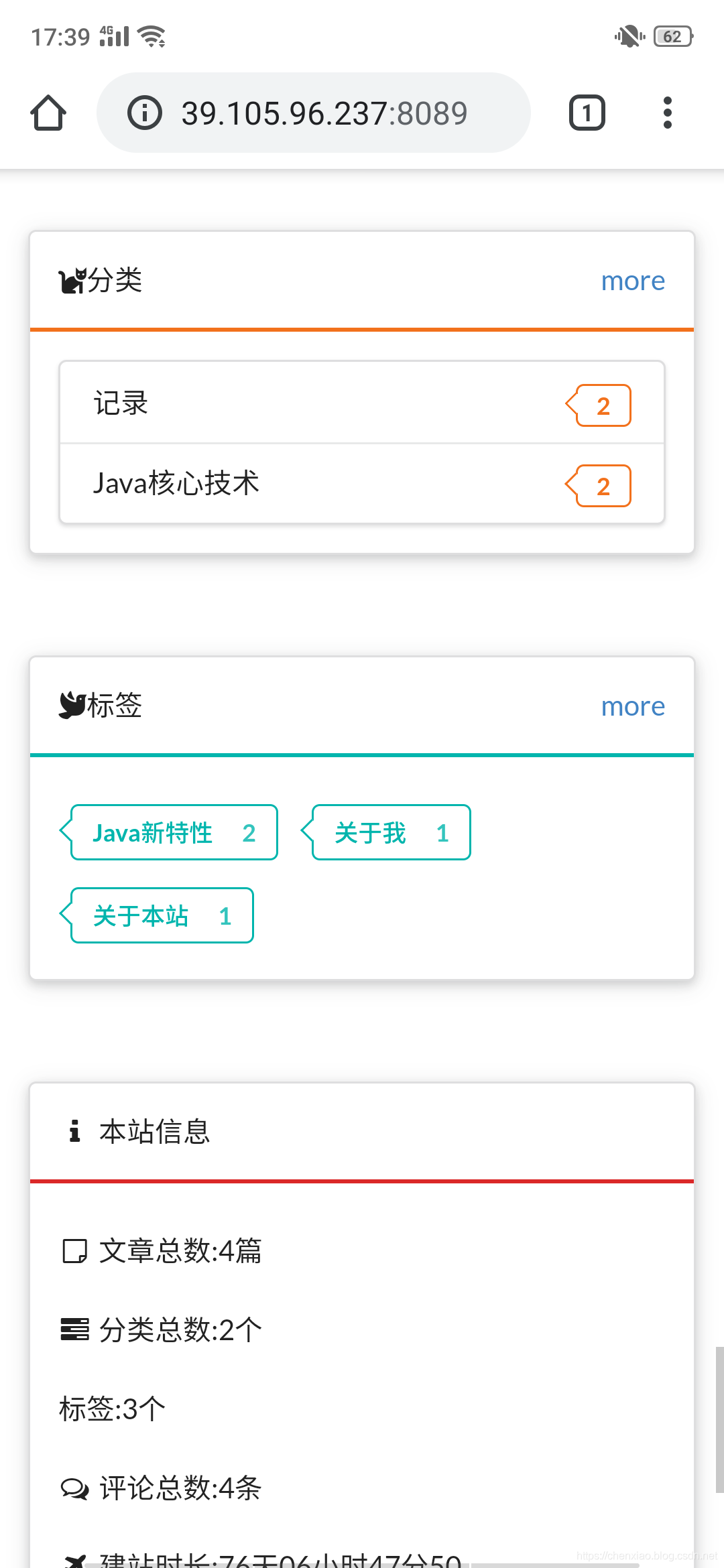Click the bird icon beside 标签 heading
This screenshot has height=1568, width=724.
[72, 705]
